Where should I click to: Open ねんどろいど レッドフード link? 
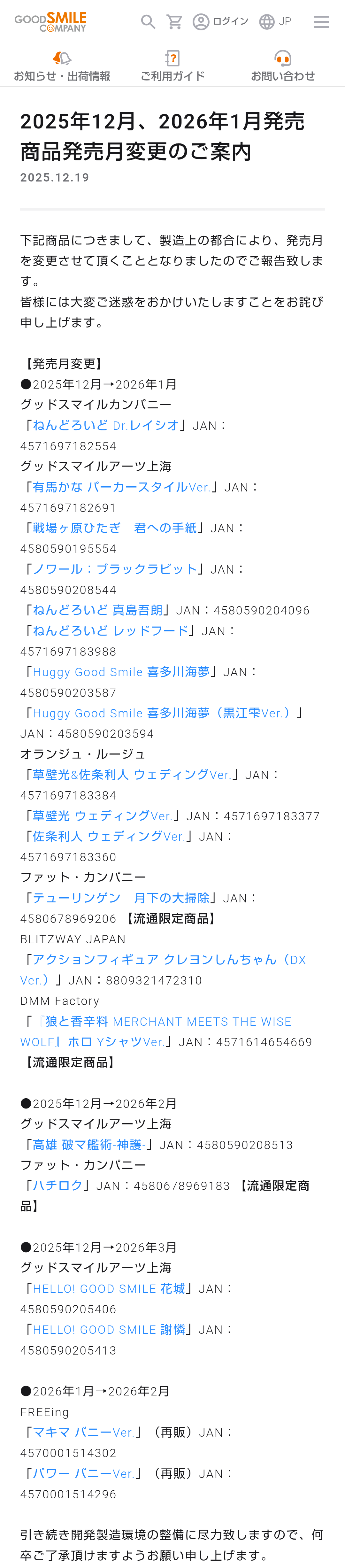110,630
